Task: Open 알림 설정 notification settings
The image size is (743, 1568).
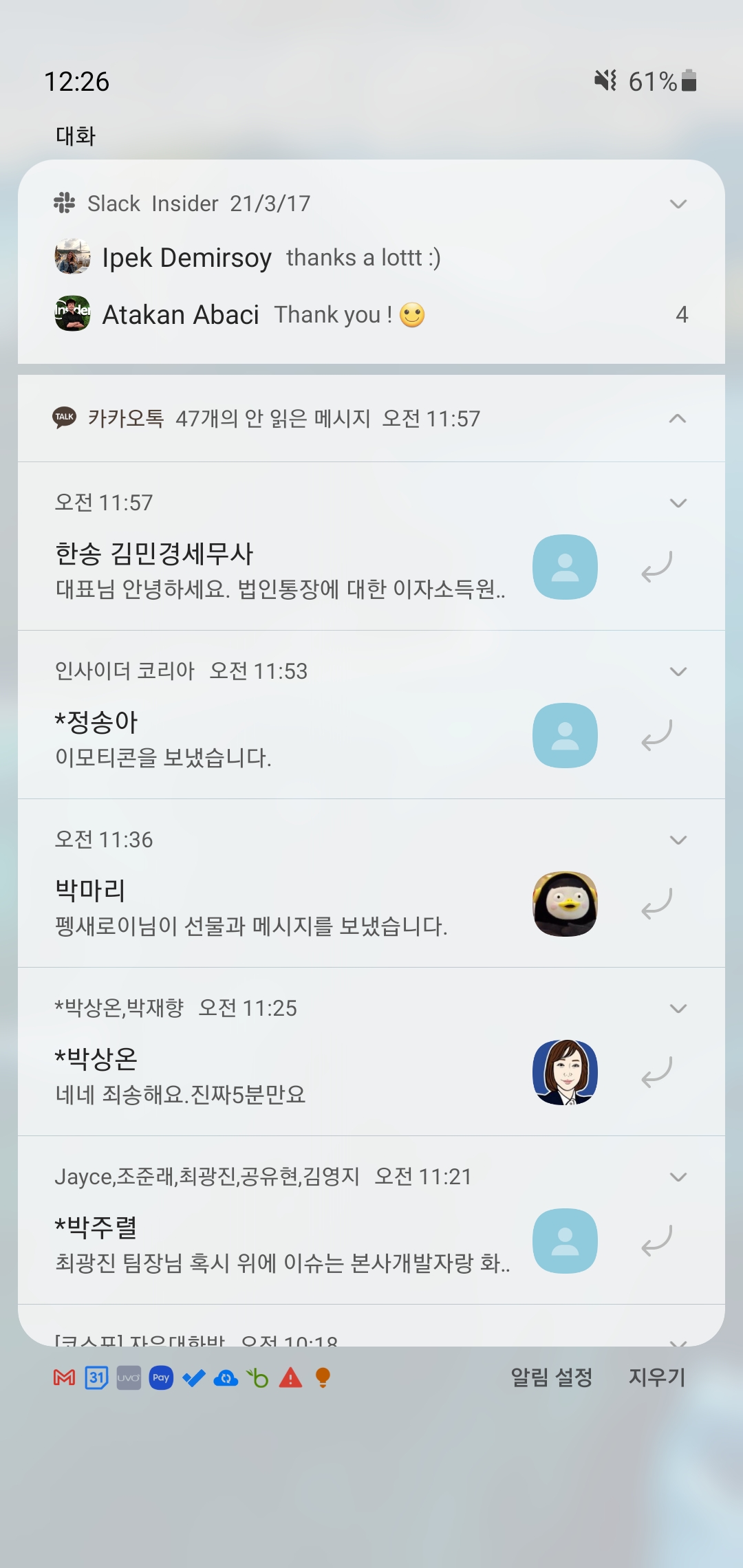Action: click(x=551, y=1378)
